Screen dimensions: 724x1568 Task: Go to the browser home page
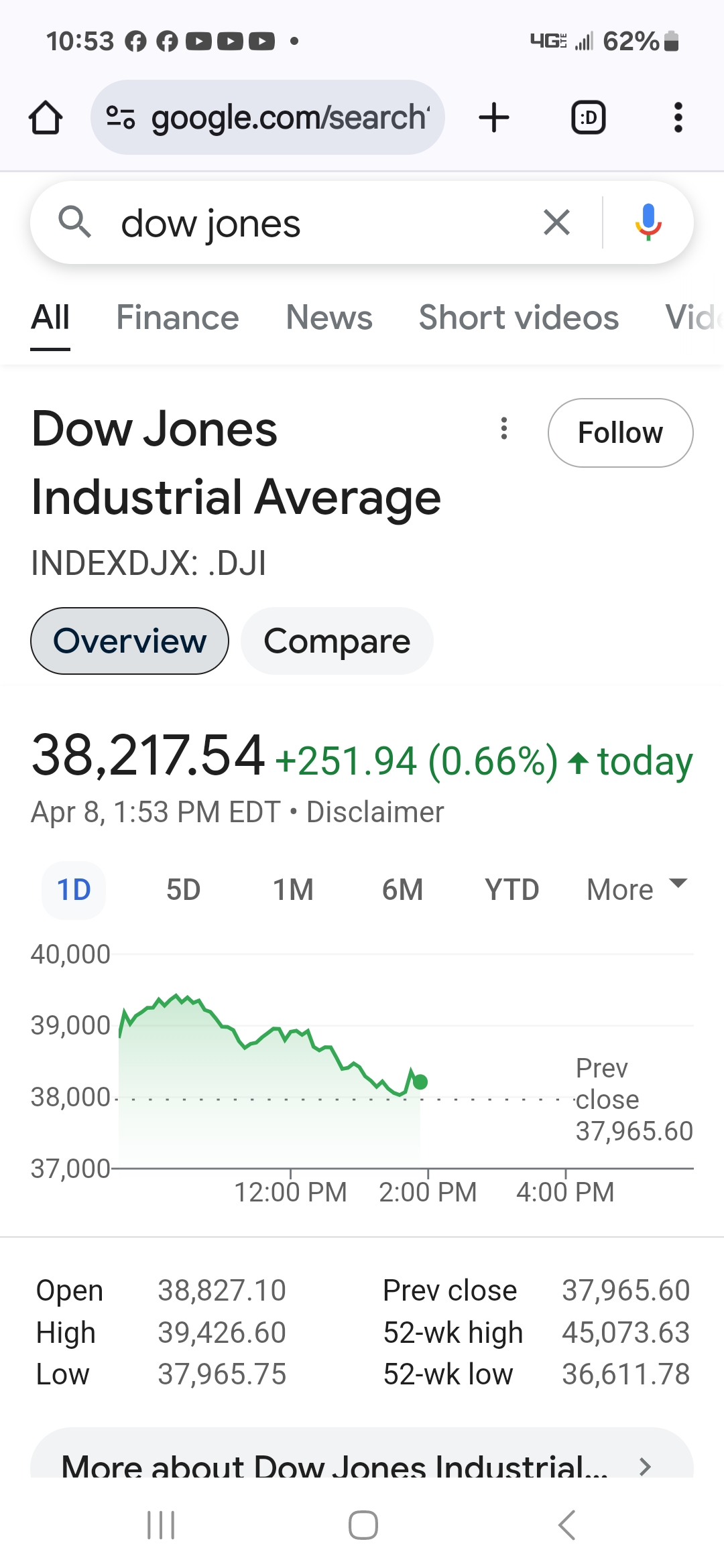(x=46, y=118)
